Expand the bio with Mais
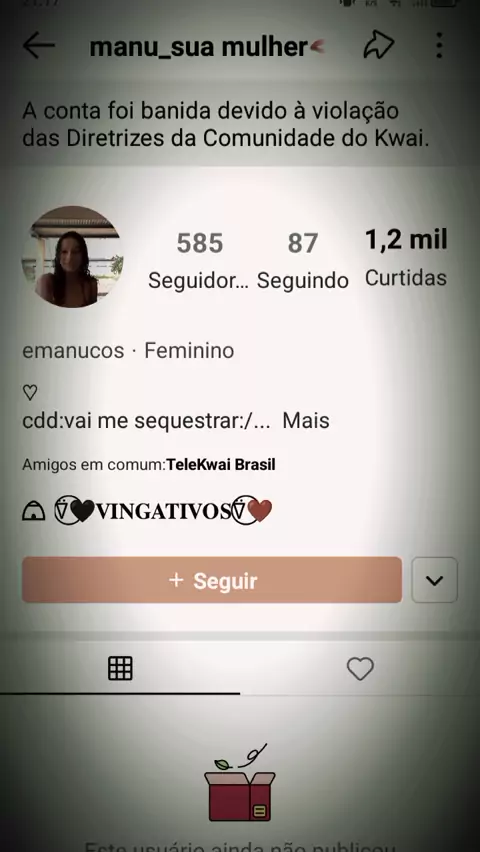 306,421
